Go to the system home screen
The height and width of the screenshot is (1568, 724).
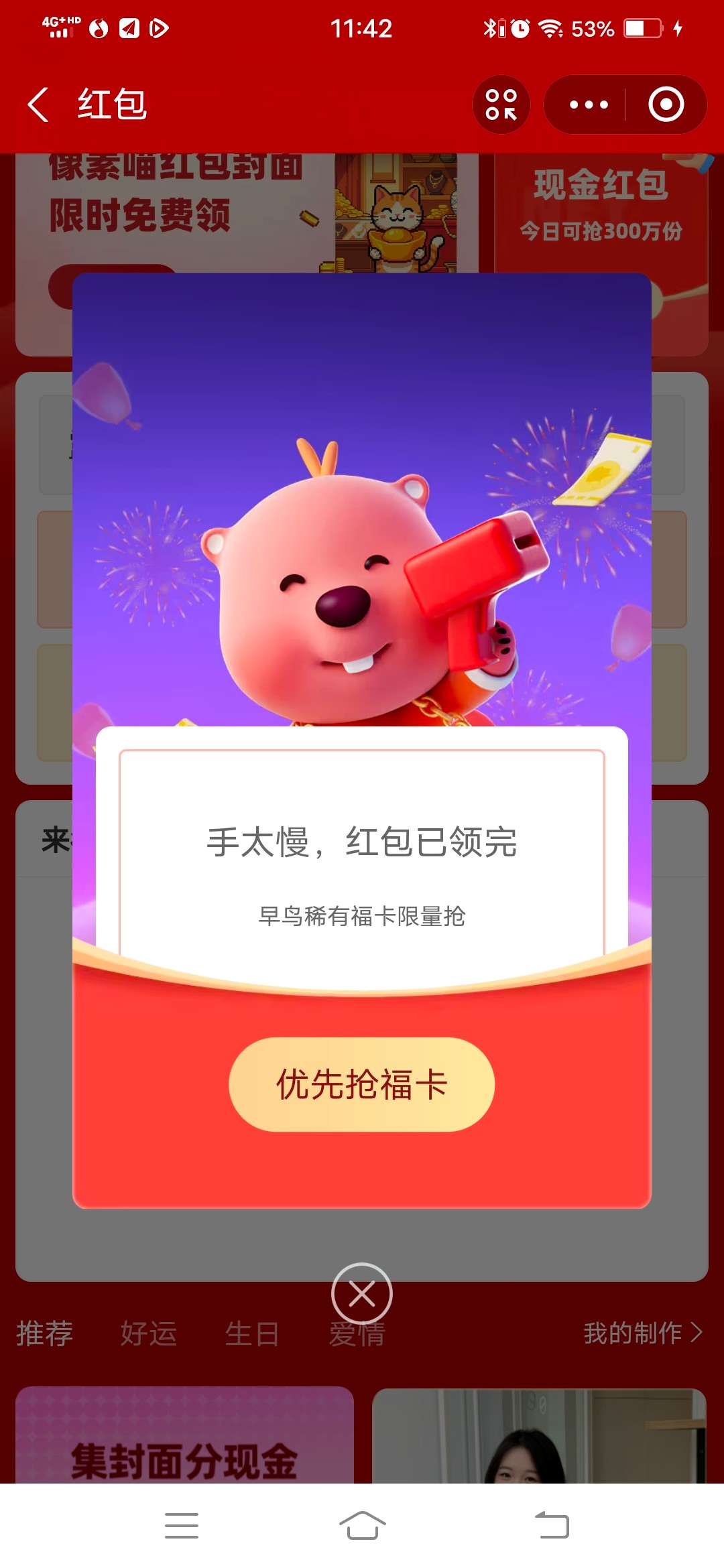pyautogui.click(x=362, y=1526)
